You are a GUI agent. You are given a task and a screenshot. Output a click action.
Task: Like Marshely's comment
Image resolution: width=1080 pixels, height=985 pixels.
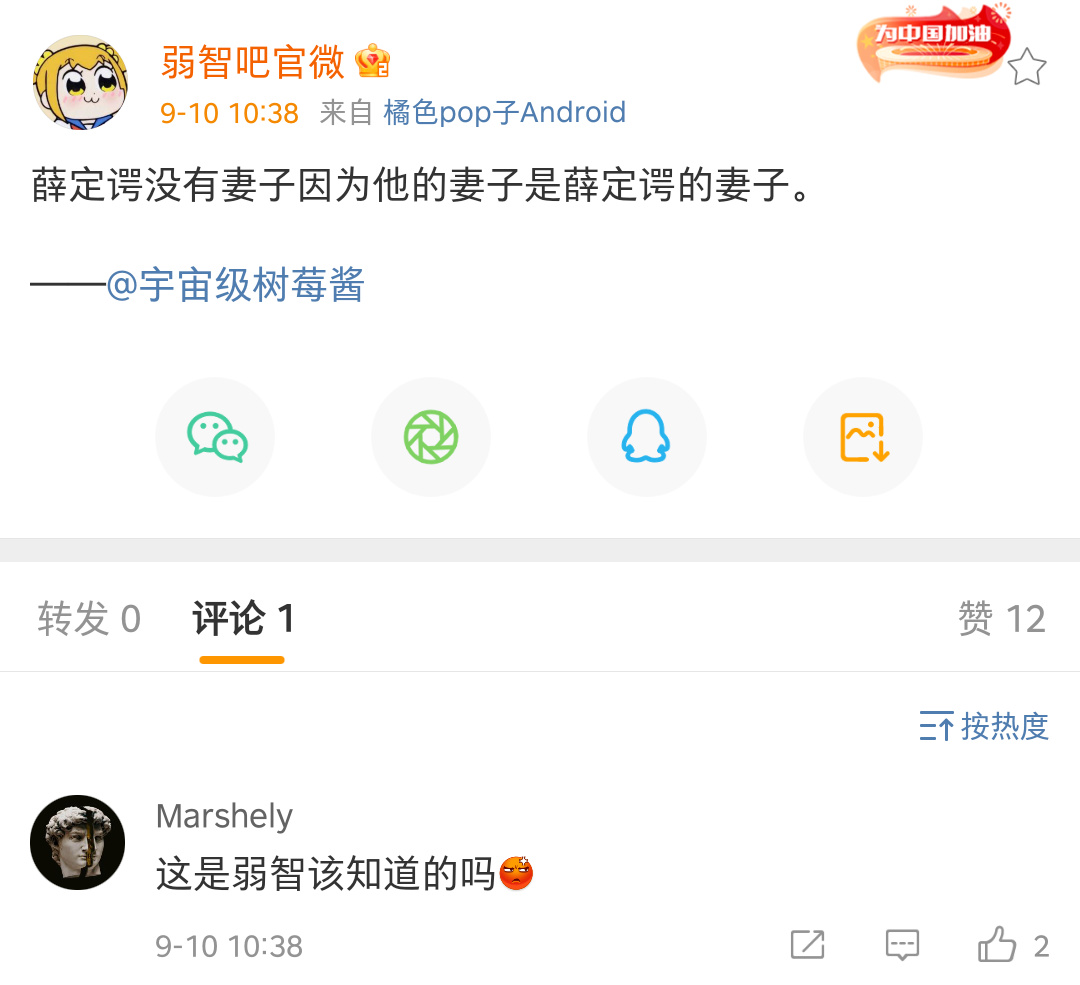point(997,945)
